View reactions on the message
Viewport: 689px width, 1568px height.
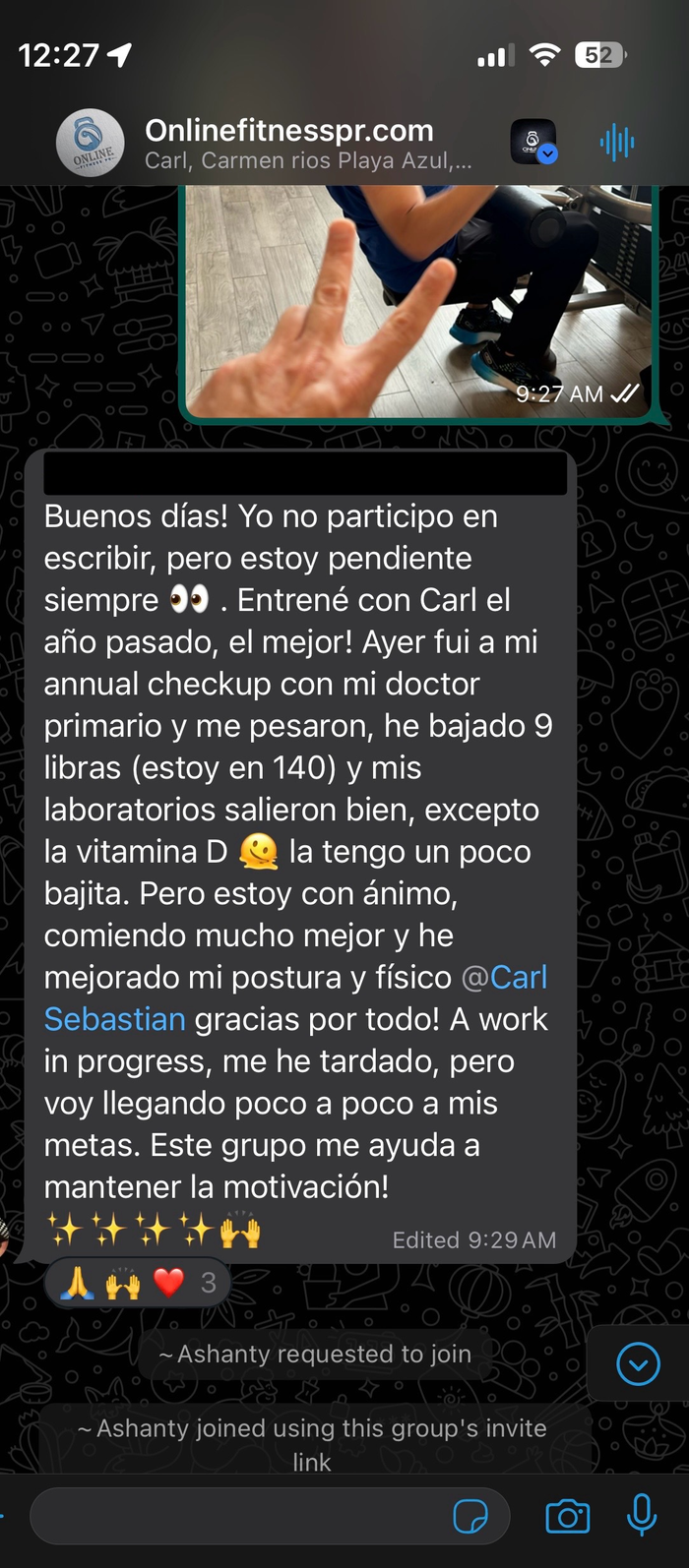(x=138, y=1283)
